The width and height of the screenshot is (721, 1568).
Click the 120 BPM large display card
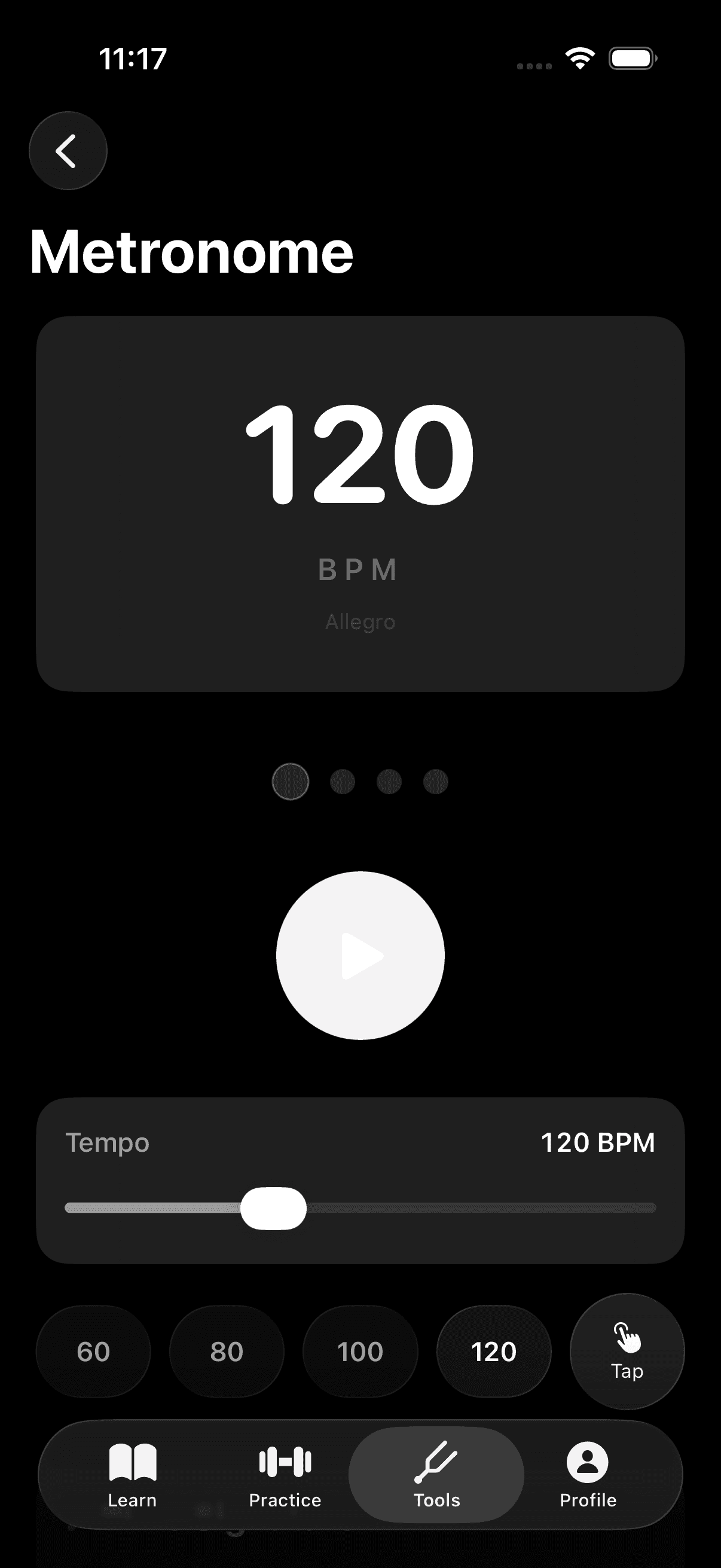[x=360, y=504]
